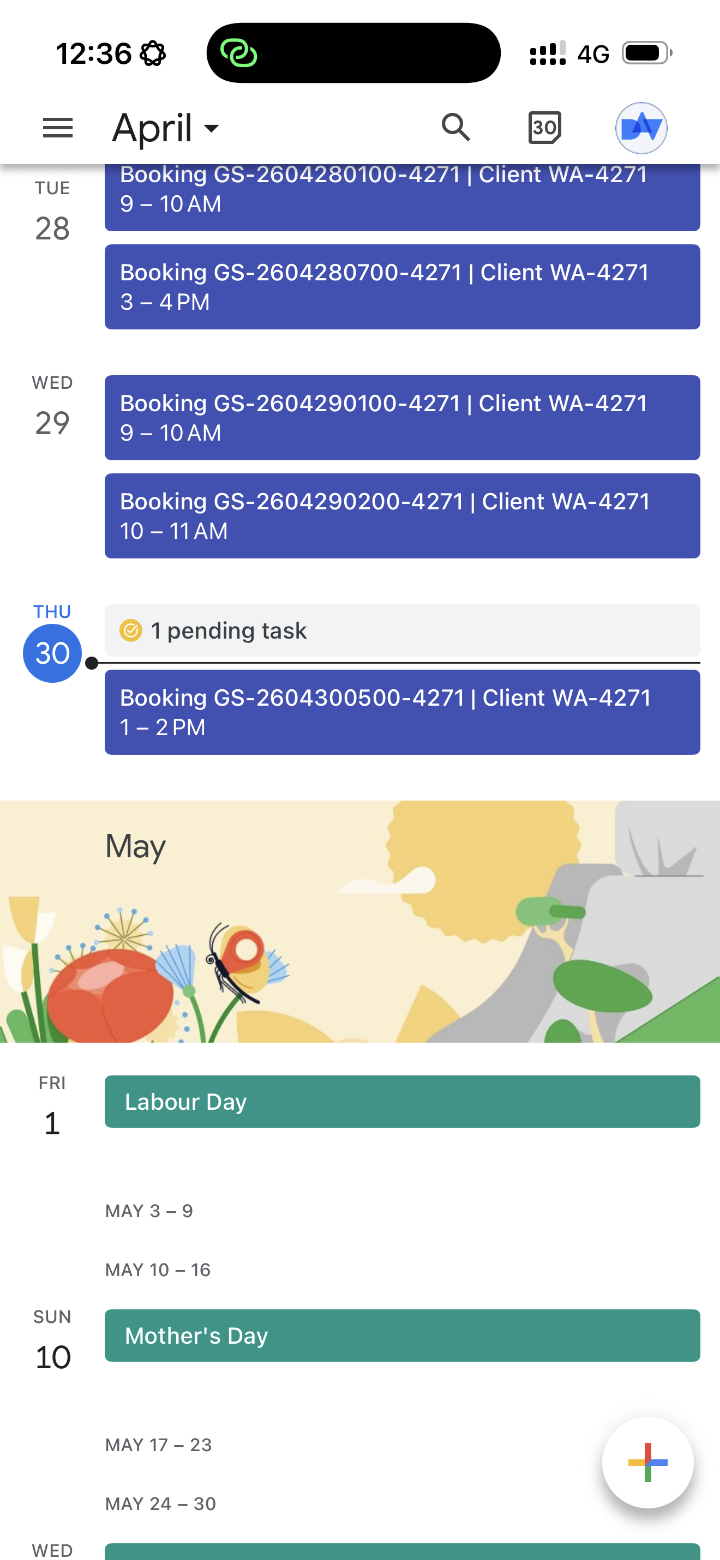720x1560 pixels.
Task: Open your Google account profile avatar
Action: tap(641, 128)
